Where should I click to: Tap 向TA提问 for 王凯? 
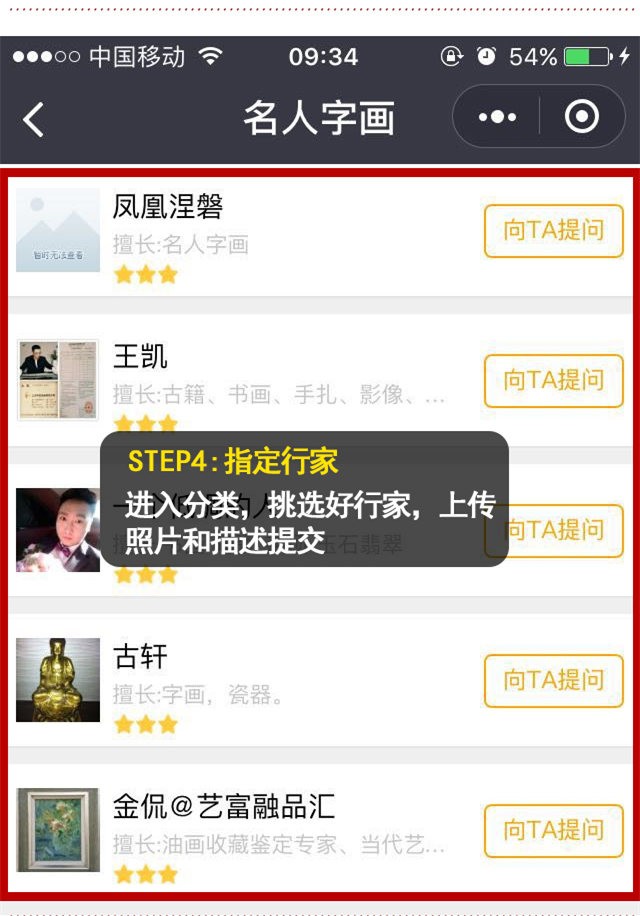[x=553, y=381]
